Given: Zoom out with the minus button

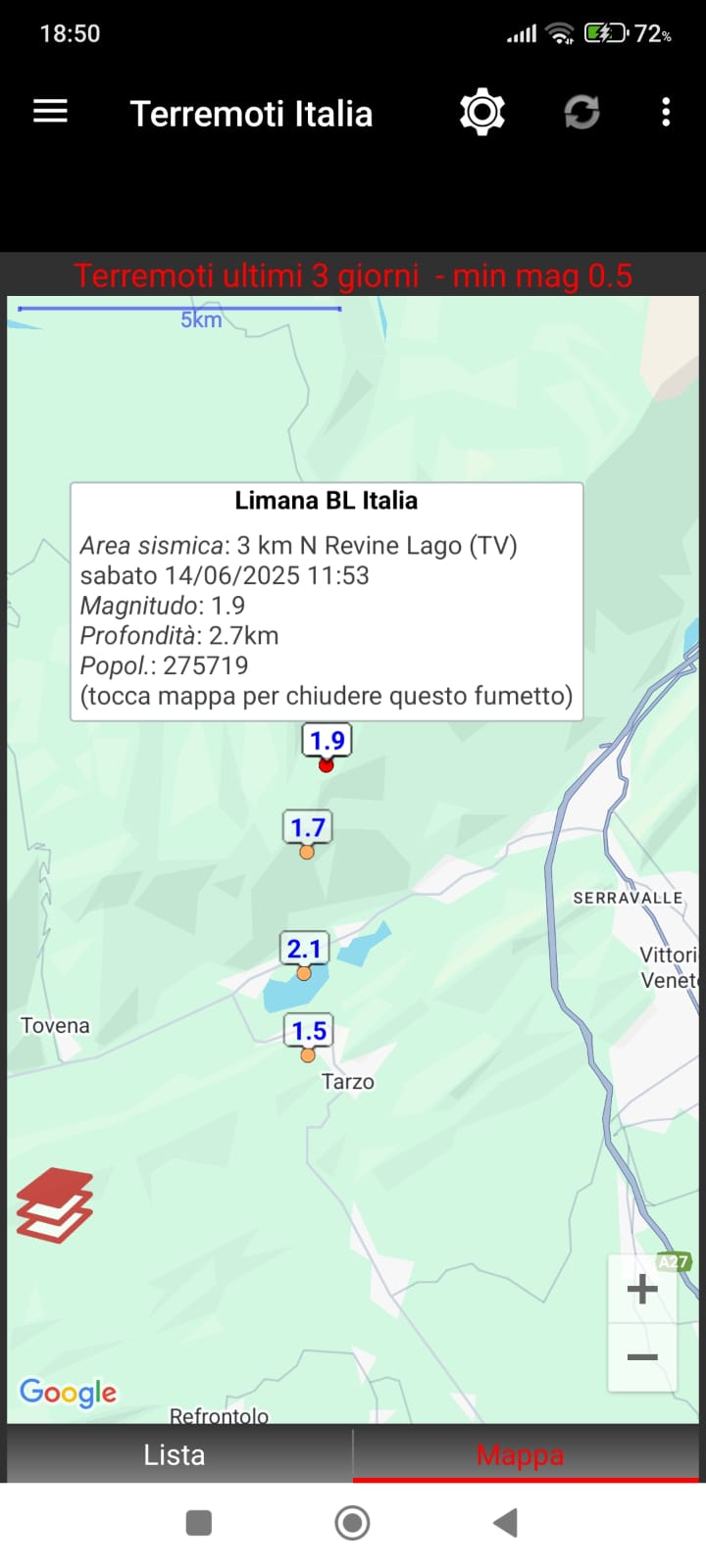Looking at the screenshot, I should (x=642, y=1357).
